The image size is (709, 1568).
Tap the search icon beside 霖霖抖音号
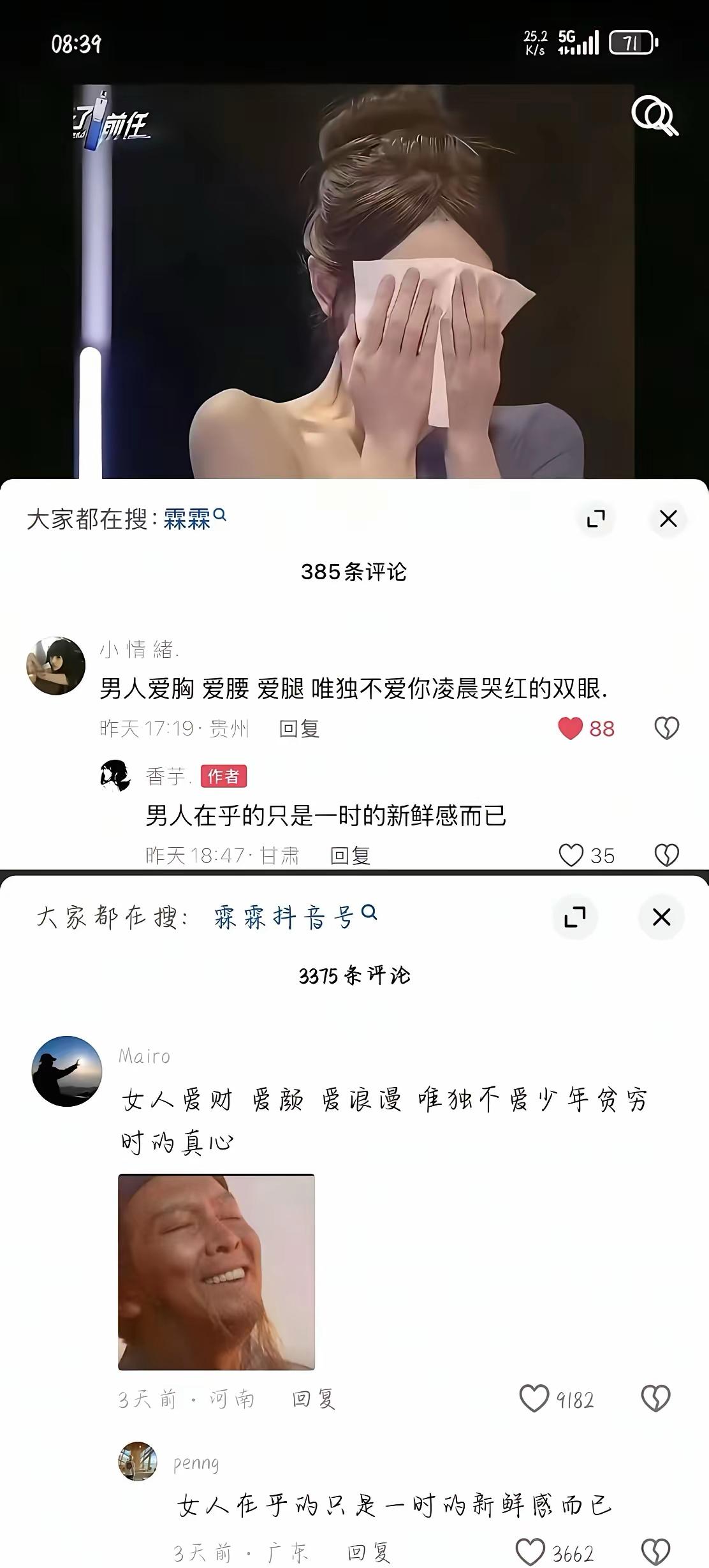(368, 913)
